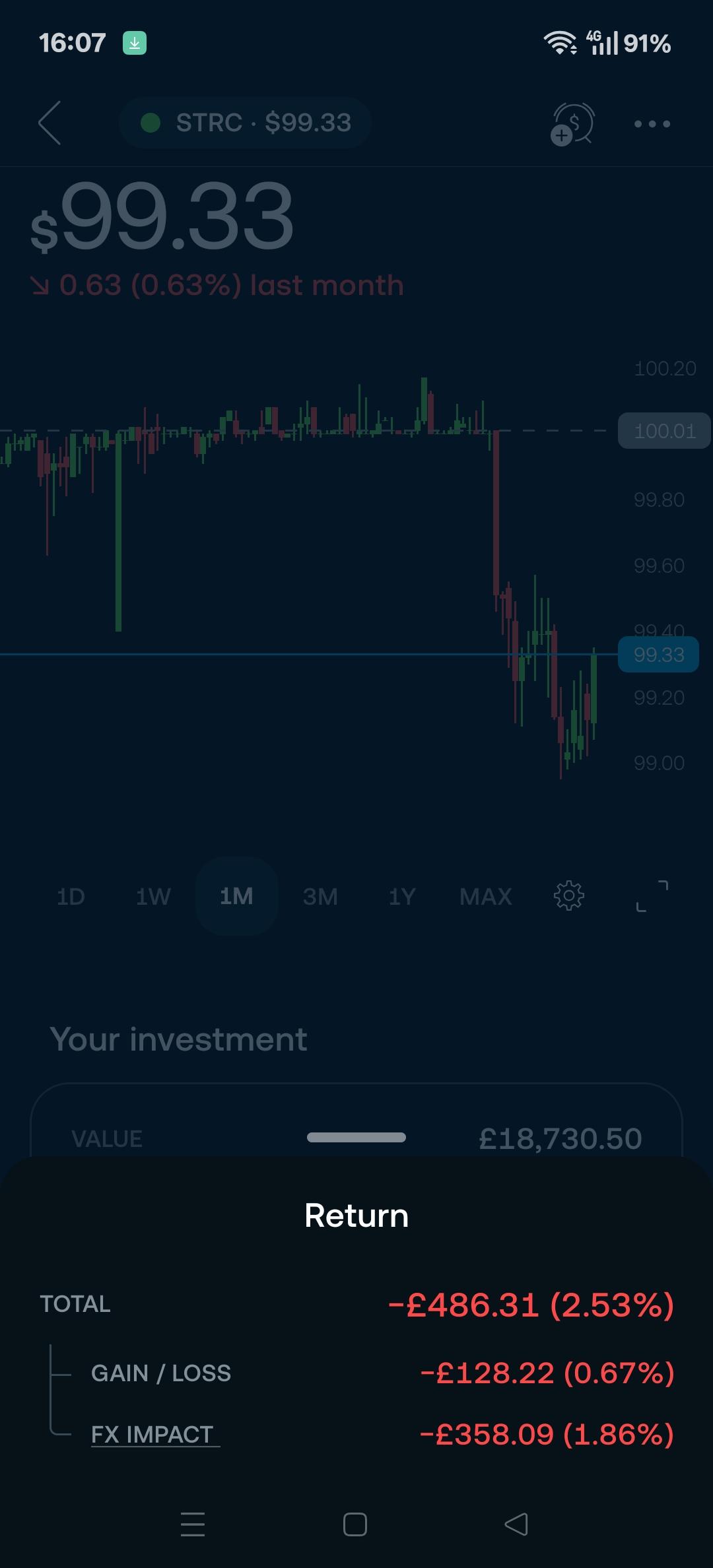713x1568 pixels.
Task: Open chart settings gear
Action: click(x=569, y=896)
